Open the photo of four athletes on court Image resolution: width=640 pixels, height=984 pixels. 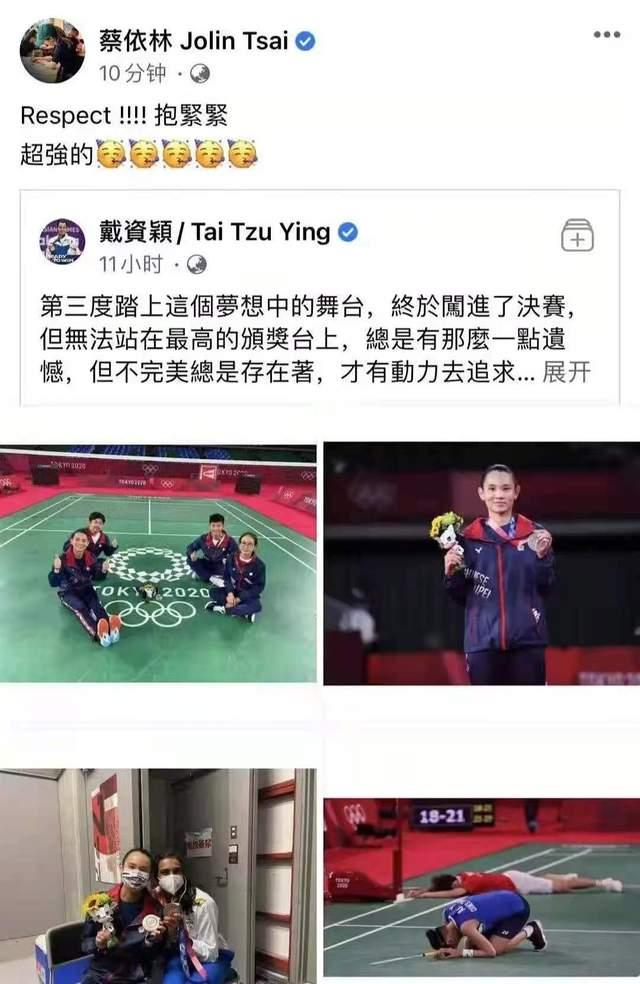tap(158, 563)
